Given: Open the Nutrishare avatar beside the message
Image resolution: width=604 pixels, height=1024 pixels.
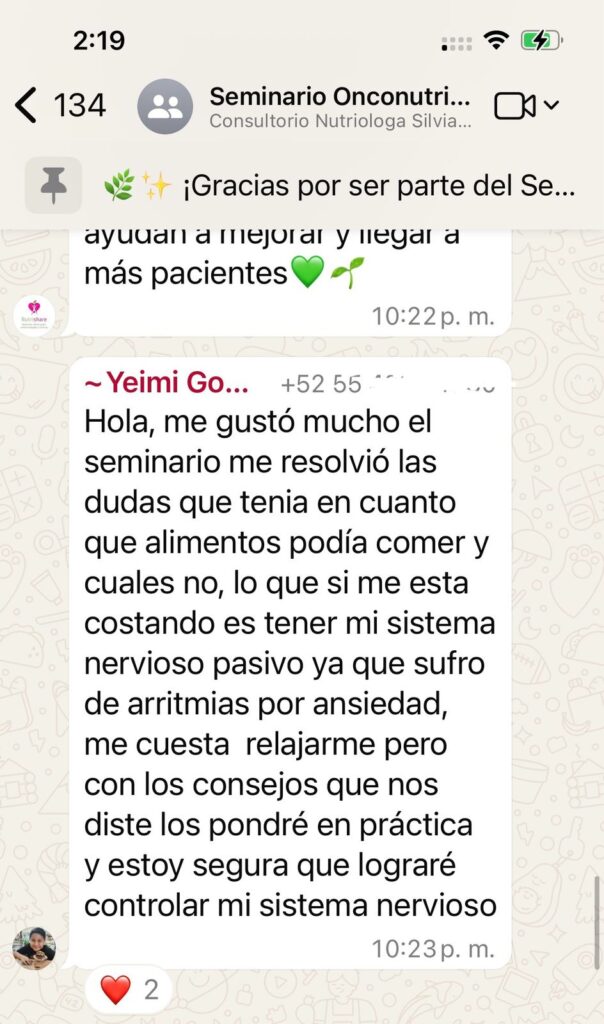Looking at the screenshot, I should pyautogui.click(x=34, y=315).
